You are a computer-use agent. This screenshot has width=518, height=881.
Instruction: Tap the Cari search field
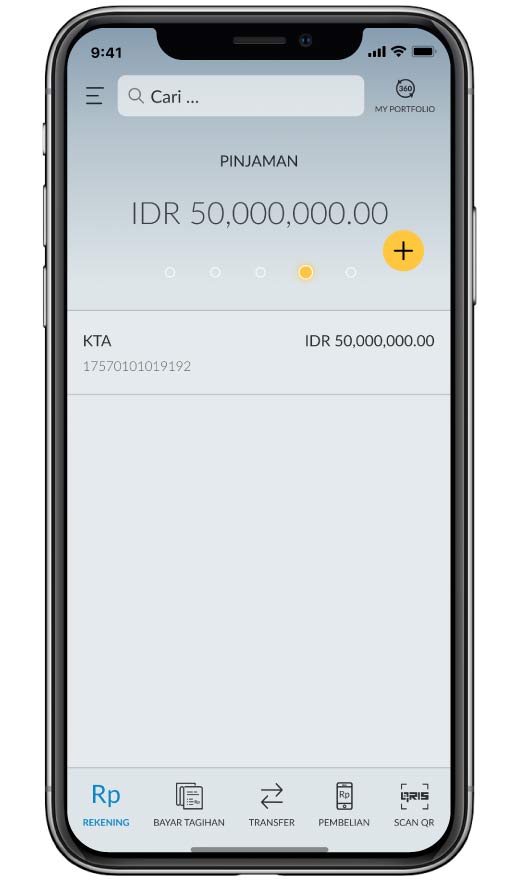click(x=240, y=96)
